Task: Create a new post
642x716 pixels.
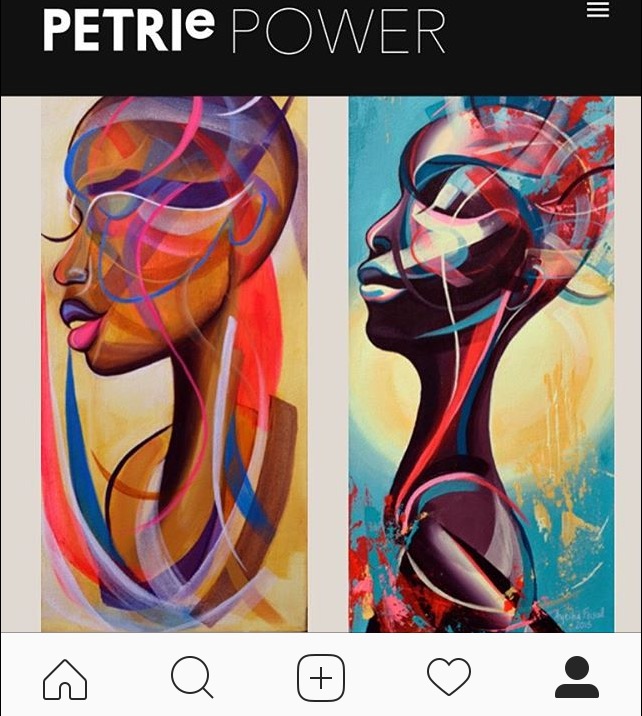Action: [x=321, y=678]
